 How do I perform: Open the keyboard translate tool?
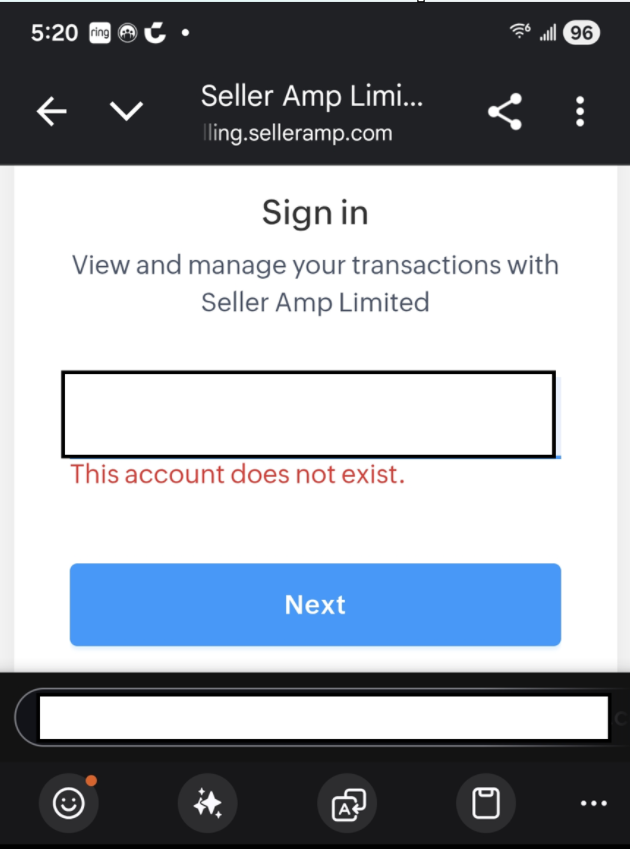347,803
